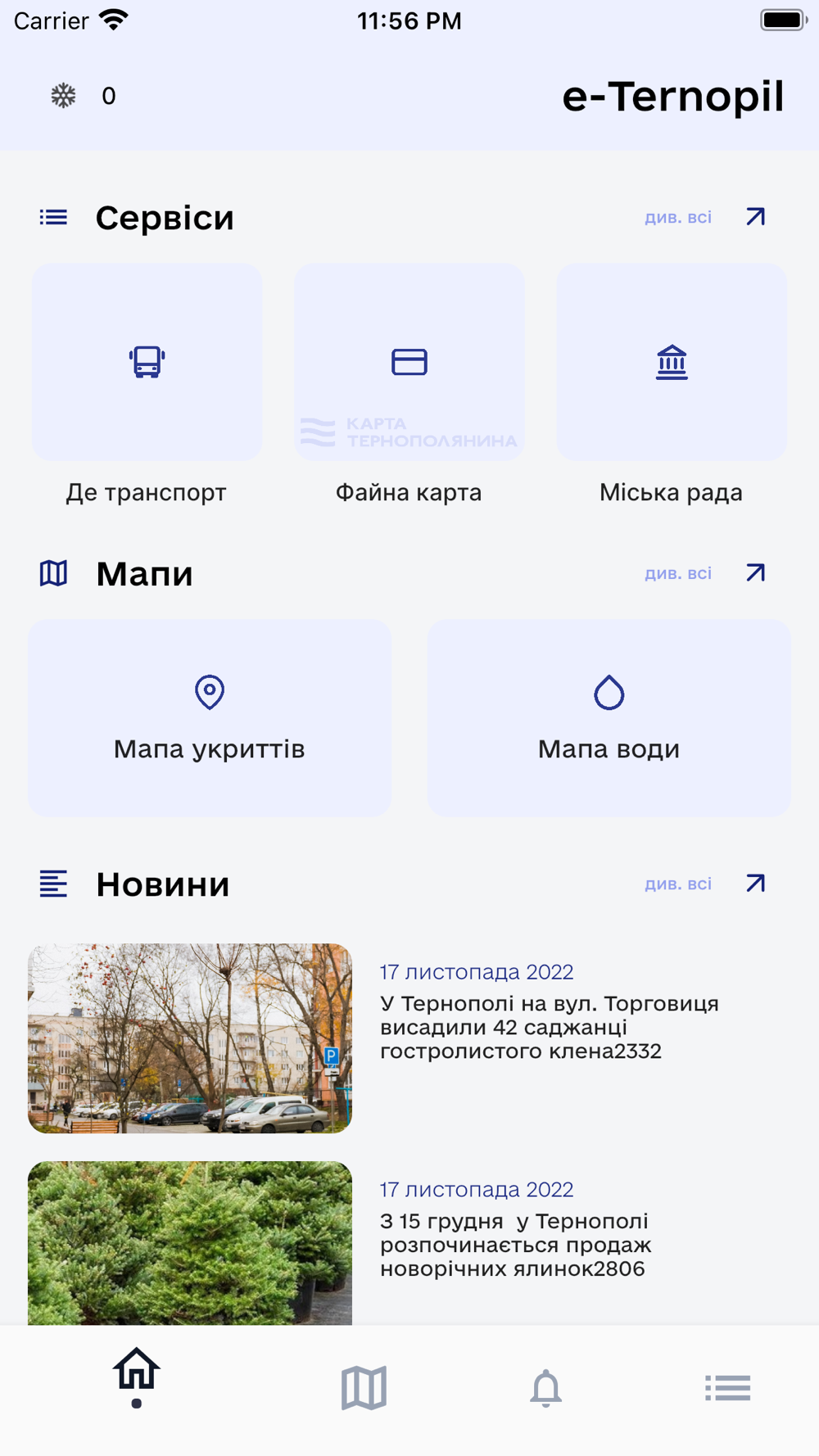Open Мапа укриттів card
The height and width of the screenshot is (1456, 819).
pyautogui.click(x=210, y=718)
